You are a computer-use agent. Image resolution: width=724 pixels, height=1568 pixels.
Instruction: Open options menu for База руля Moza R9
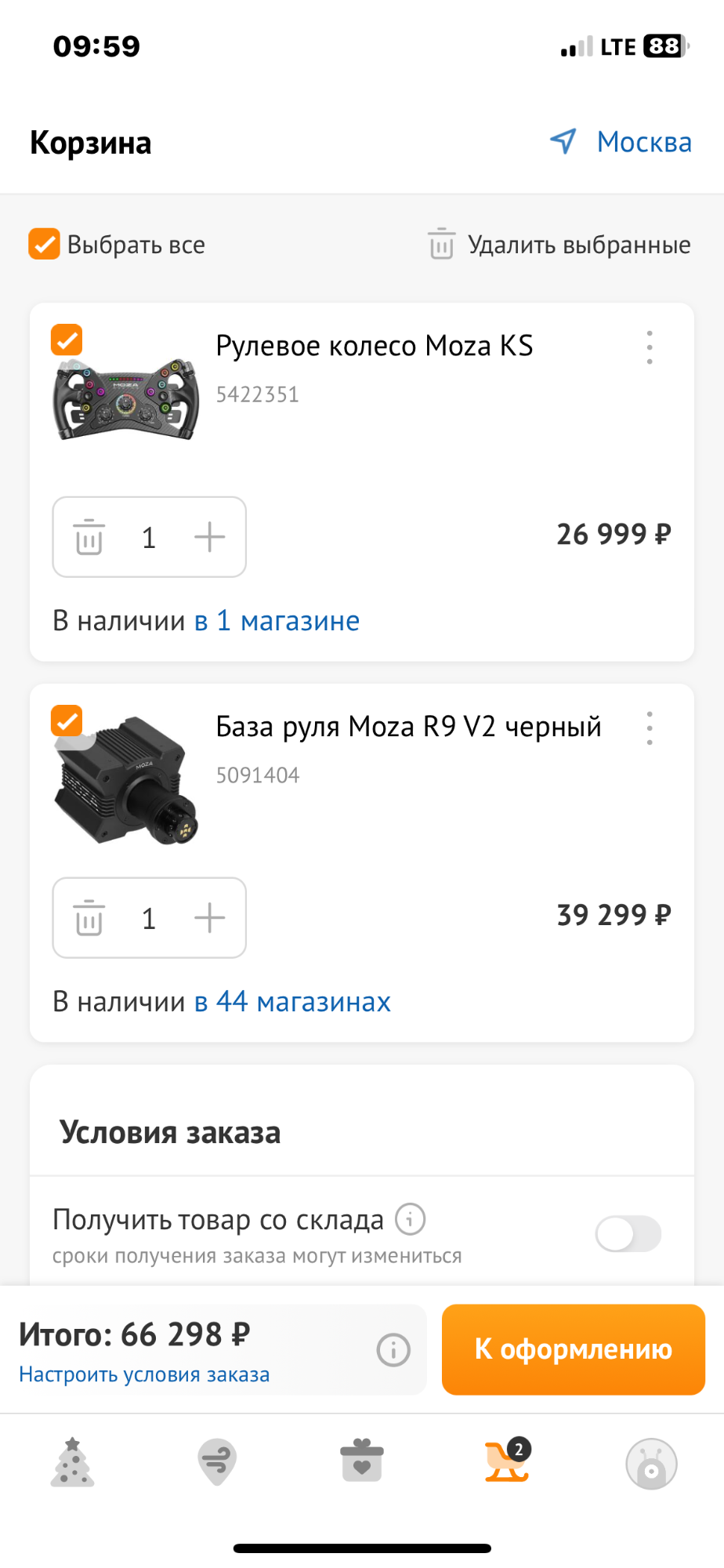pyautogui.click(x=650, y=728)
